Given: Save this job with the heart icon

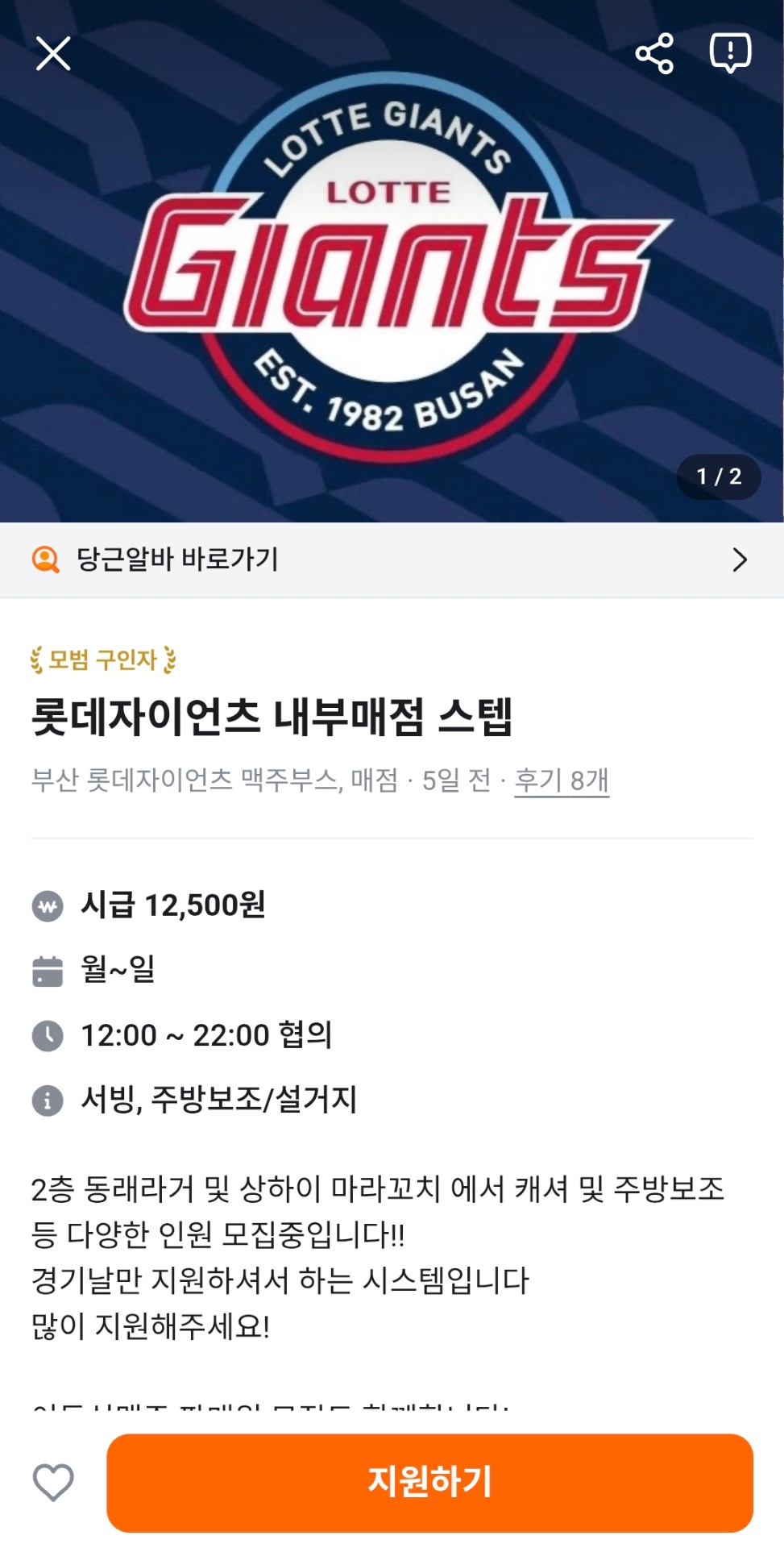Looking at the screenshot, I should tap(53, 1482).
